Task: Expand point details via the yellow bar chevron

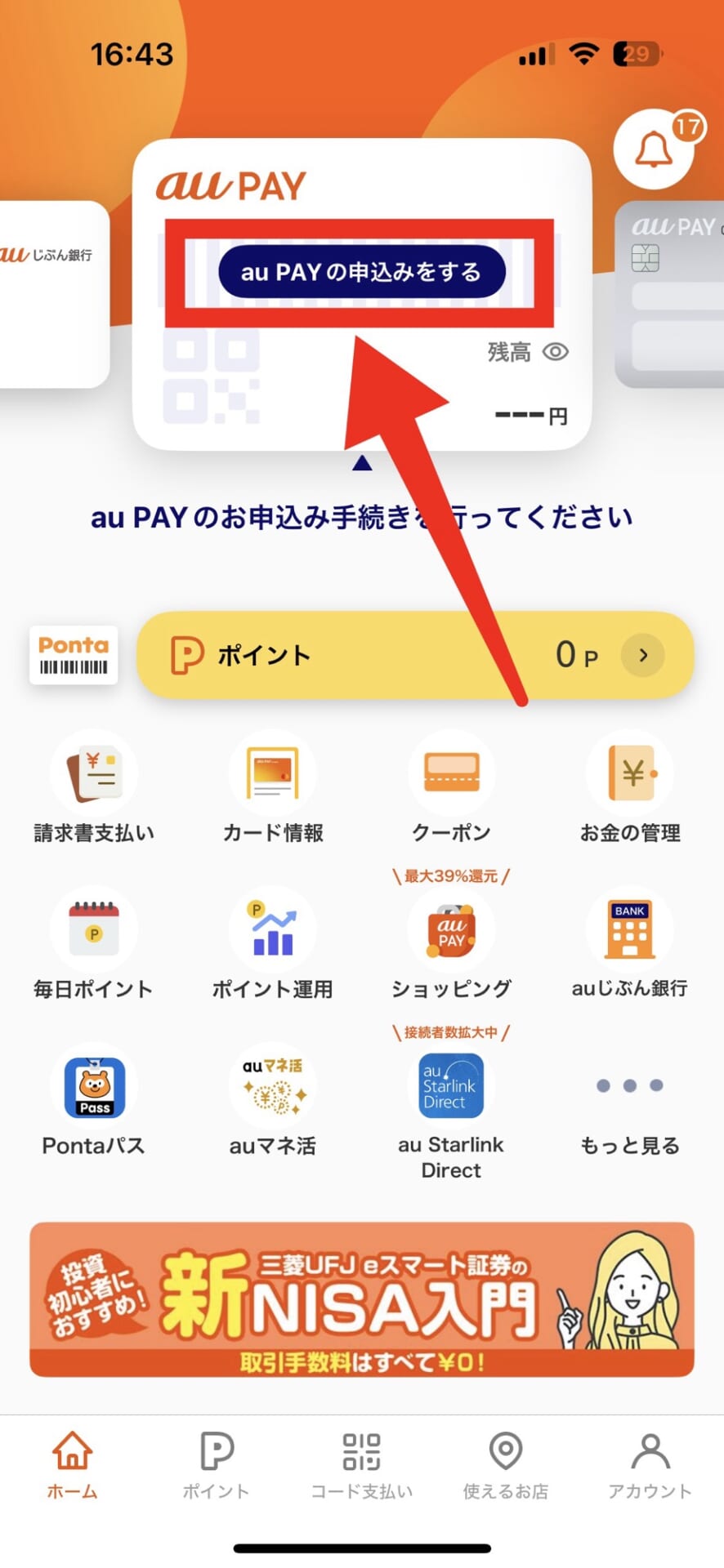Action: click(x=643, y=655)
